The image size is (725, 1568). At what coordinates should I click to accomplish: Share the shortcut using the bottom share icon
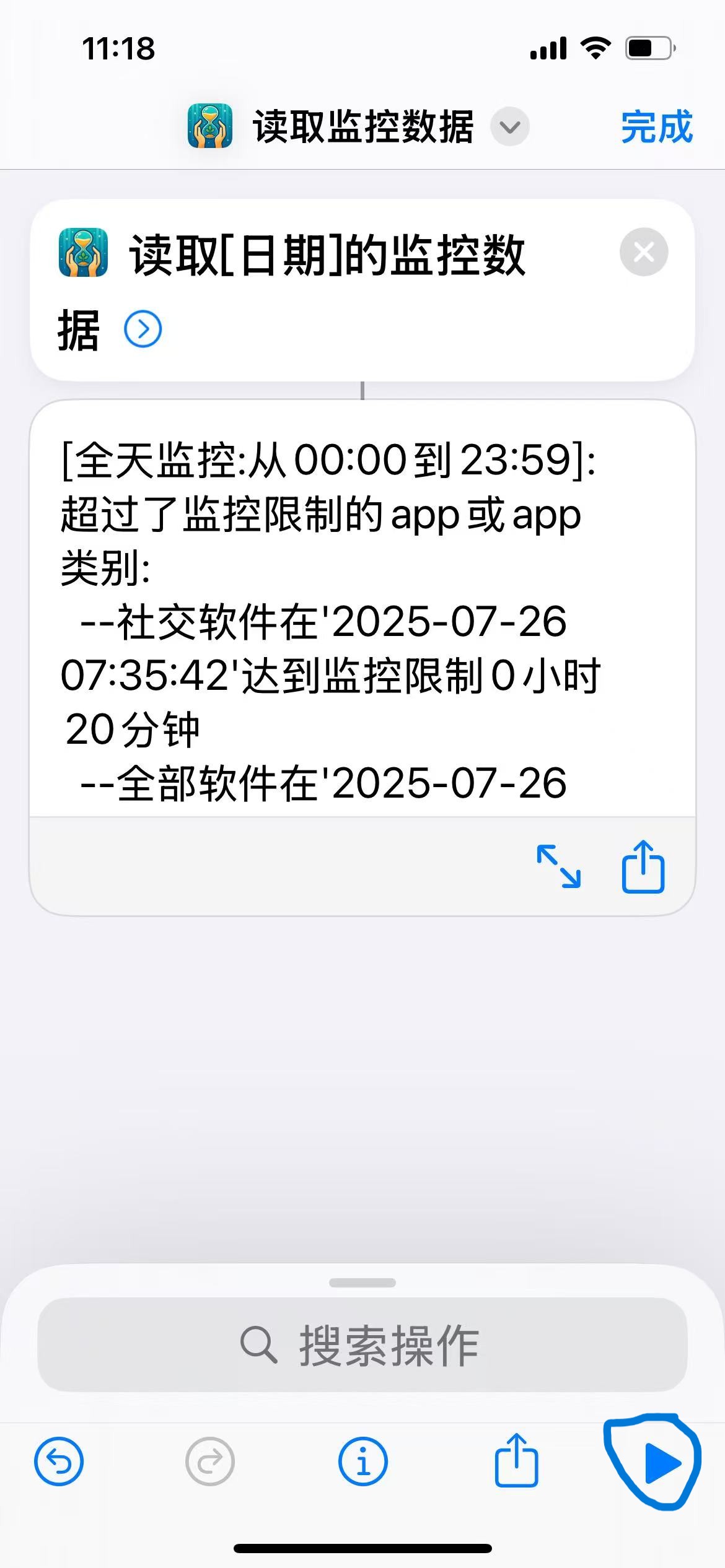(x=515, y=1461)
